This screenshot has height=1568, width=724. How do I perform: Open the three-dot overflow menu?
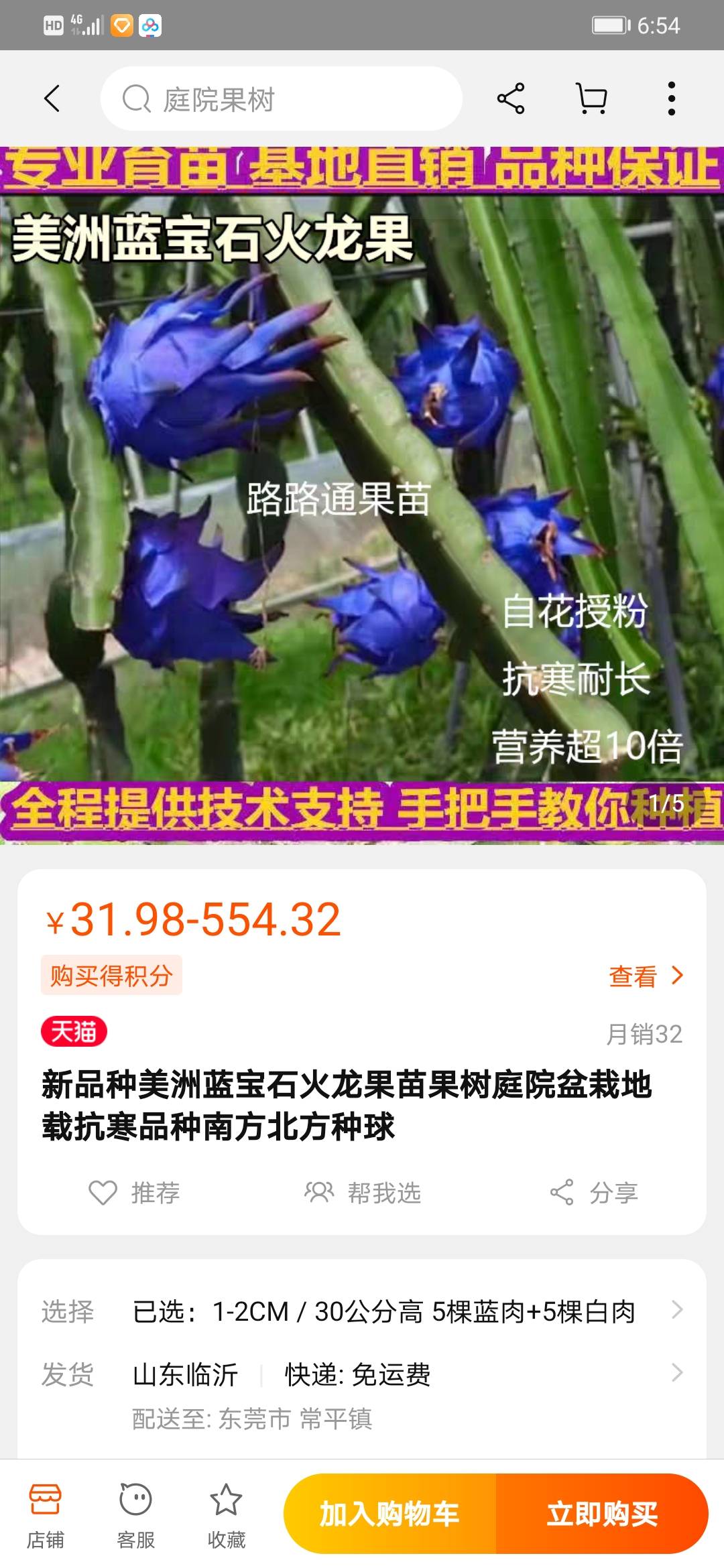click(x=672, y=99)
